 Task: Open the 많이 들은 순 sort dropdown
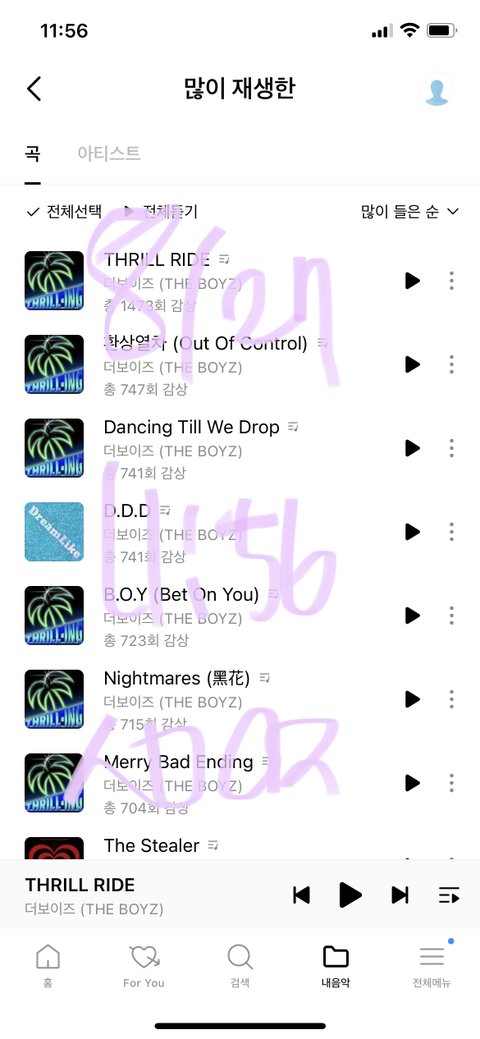[410, 211]
